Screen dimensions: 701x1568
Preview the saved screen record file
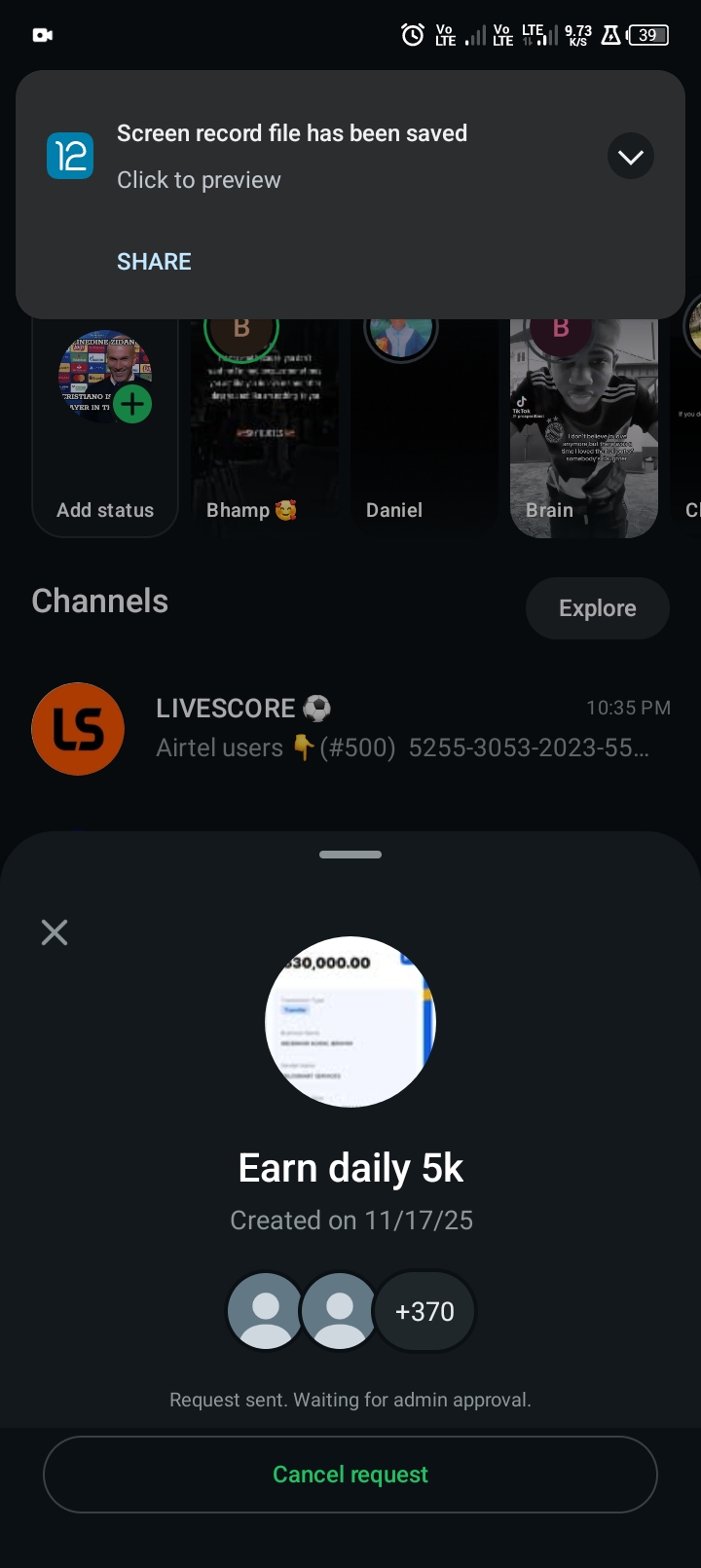coord(292,156)
